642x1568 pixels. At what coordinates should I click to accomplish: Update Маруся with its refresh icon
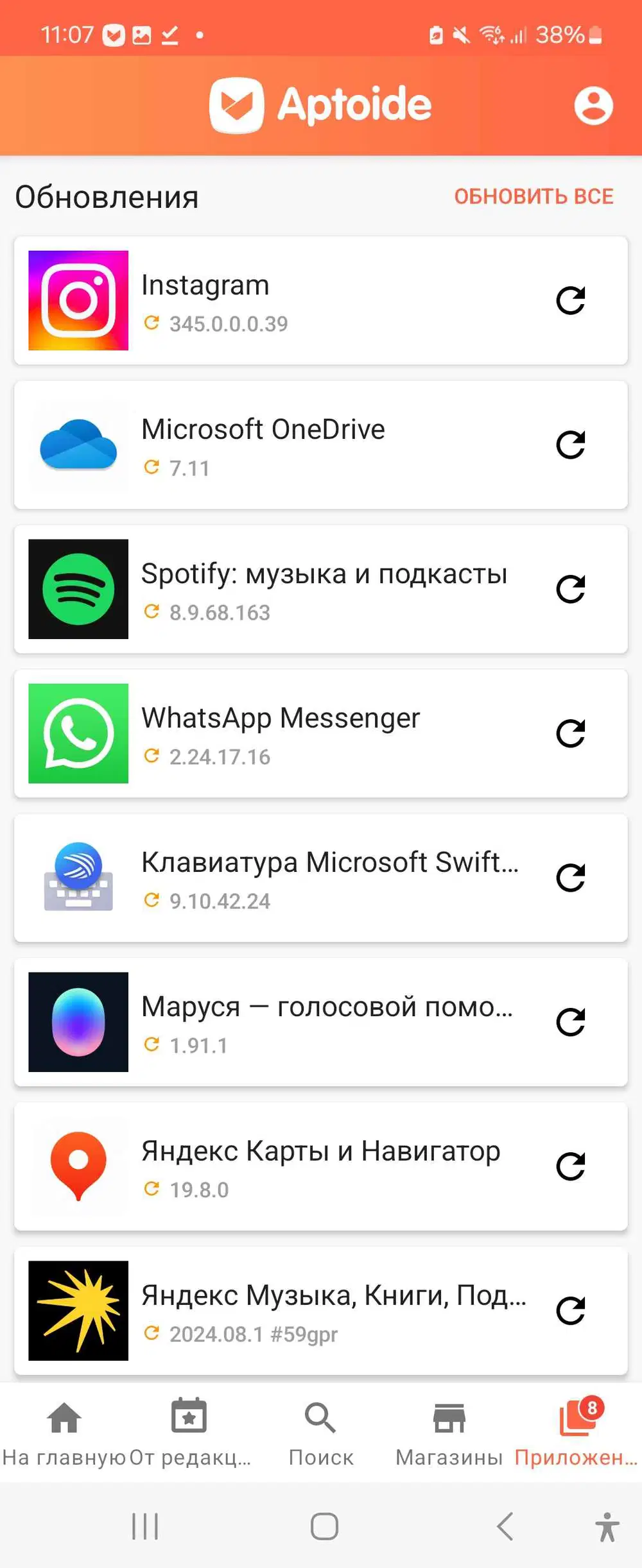(x=570, y=1022)
